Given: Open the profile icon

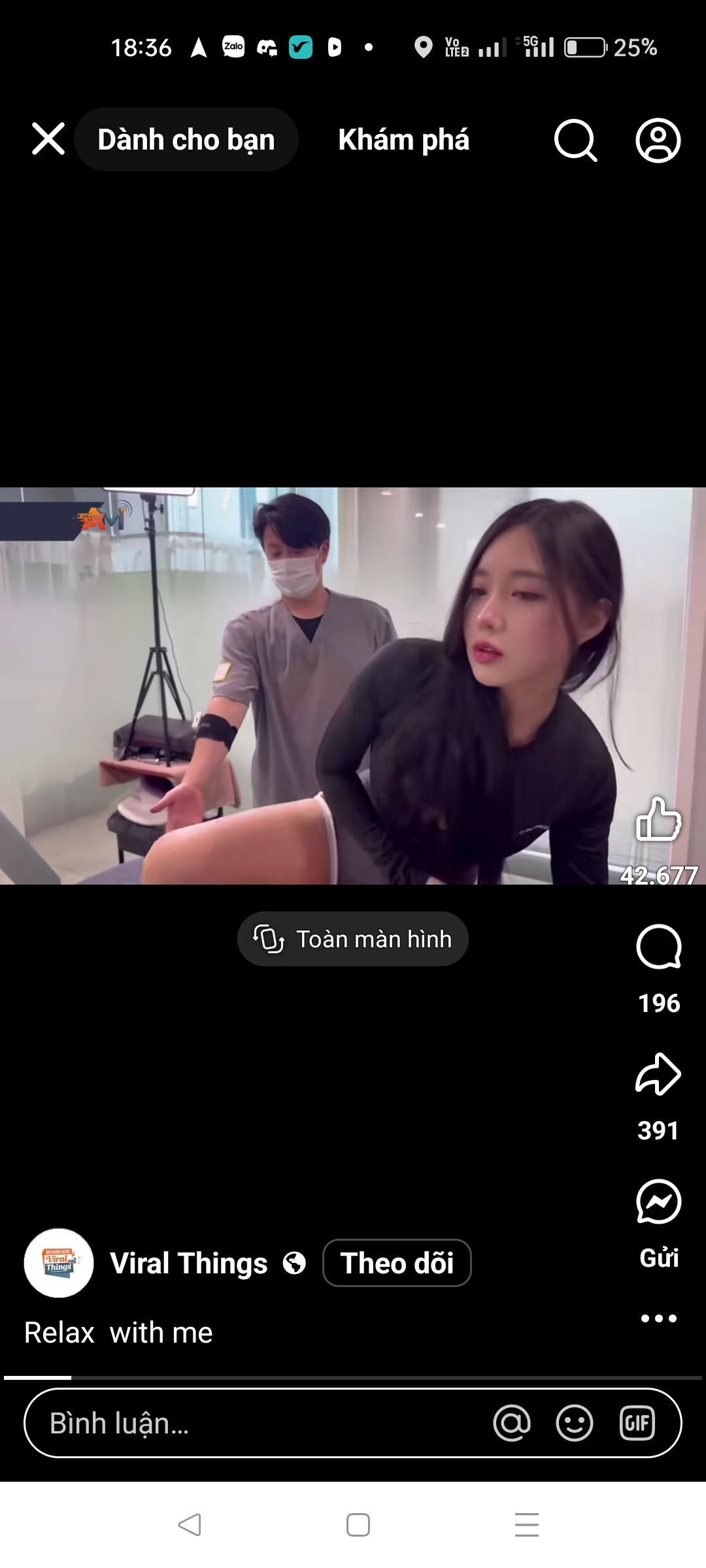Looking at the screenshot, I should point(658,140).
